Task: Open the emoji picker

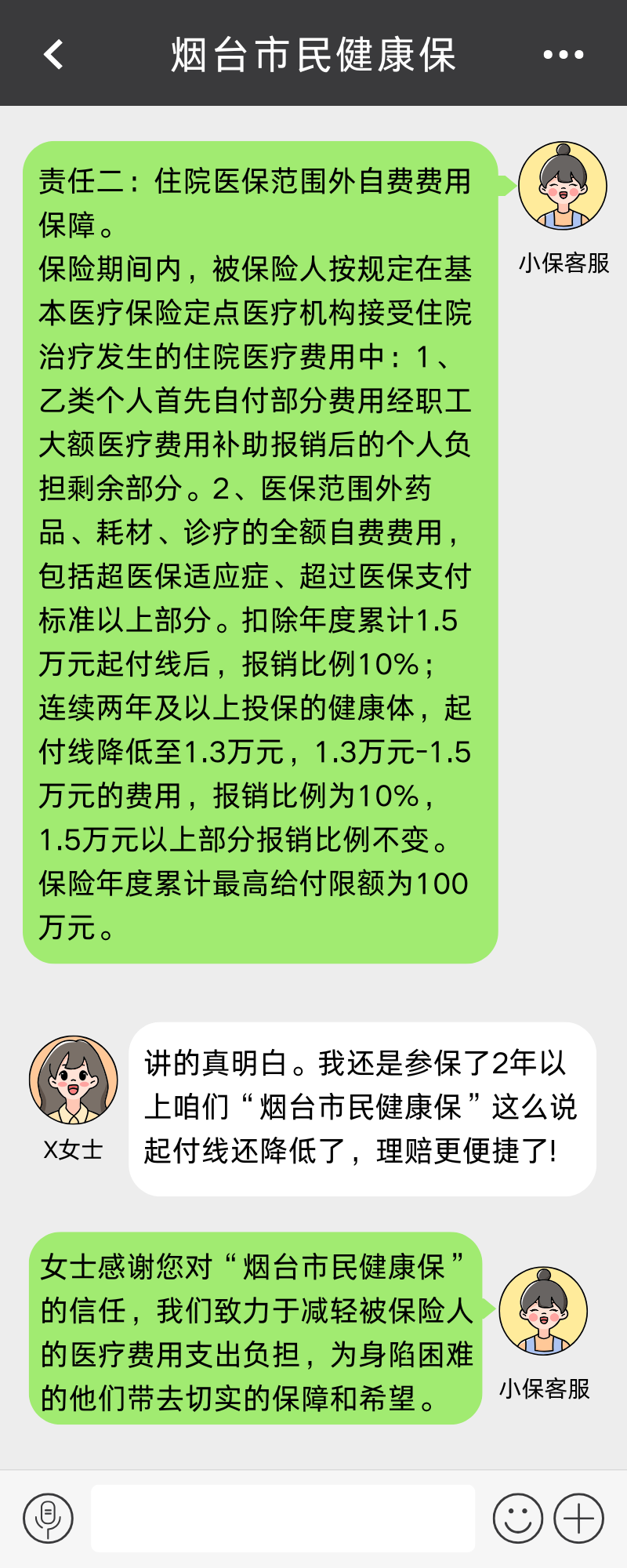Action: click(517, 1518)
